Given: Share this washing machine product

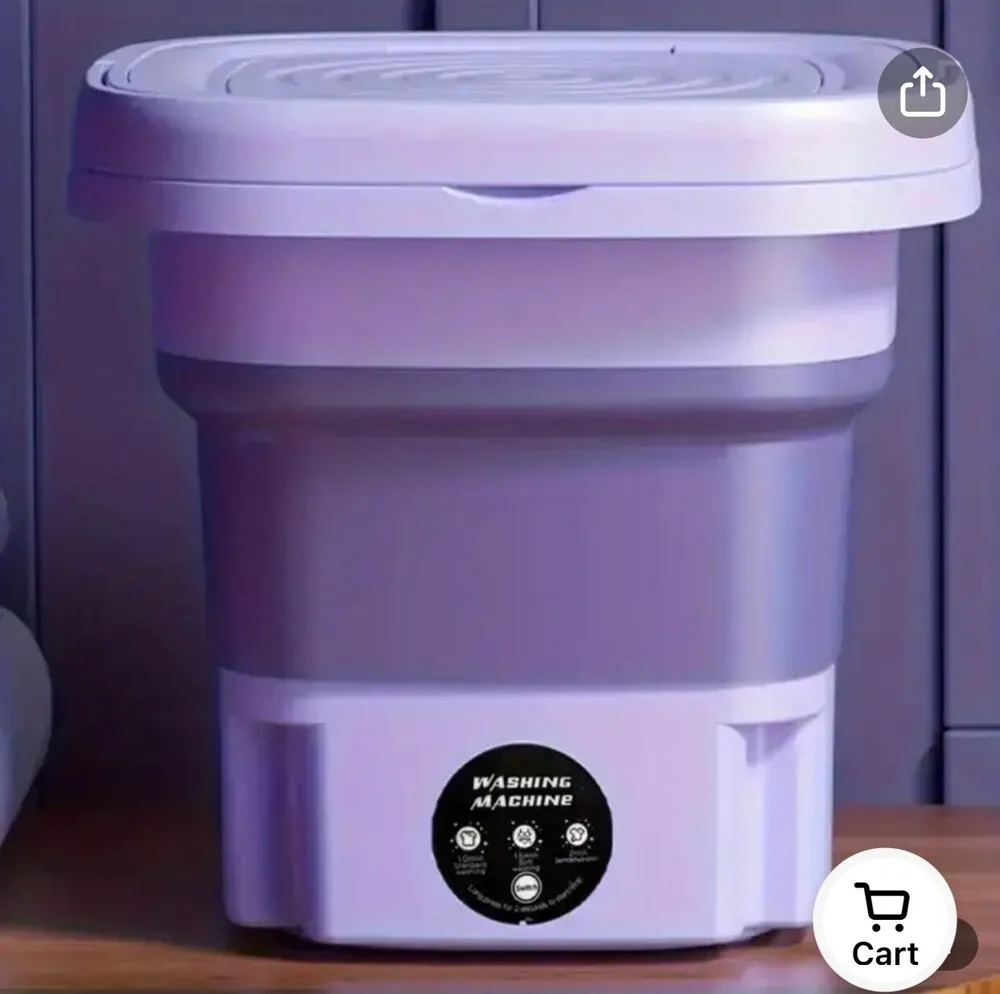Looking at the screenshot, I should click(922, 94).
